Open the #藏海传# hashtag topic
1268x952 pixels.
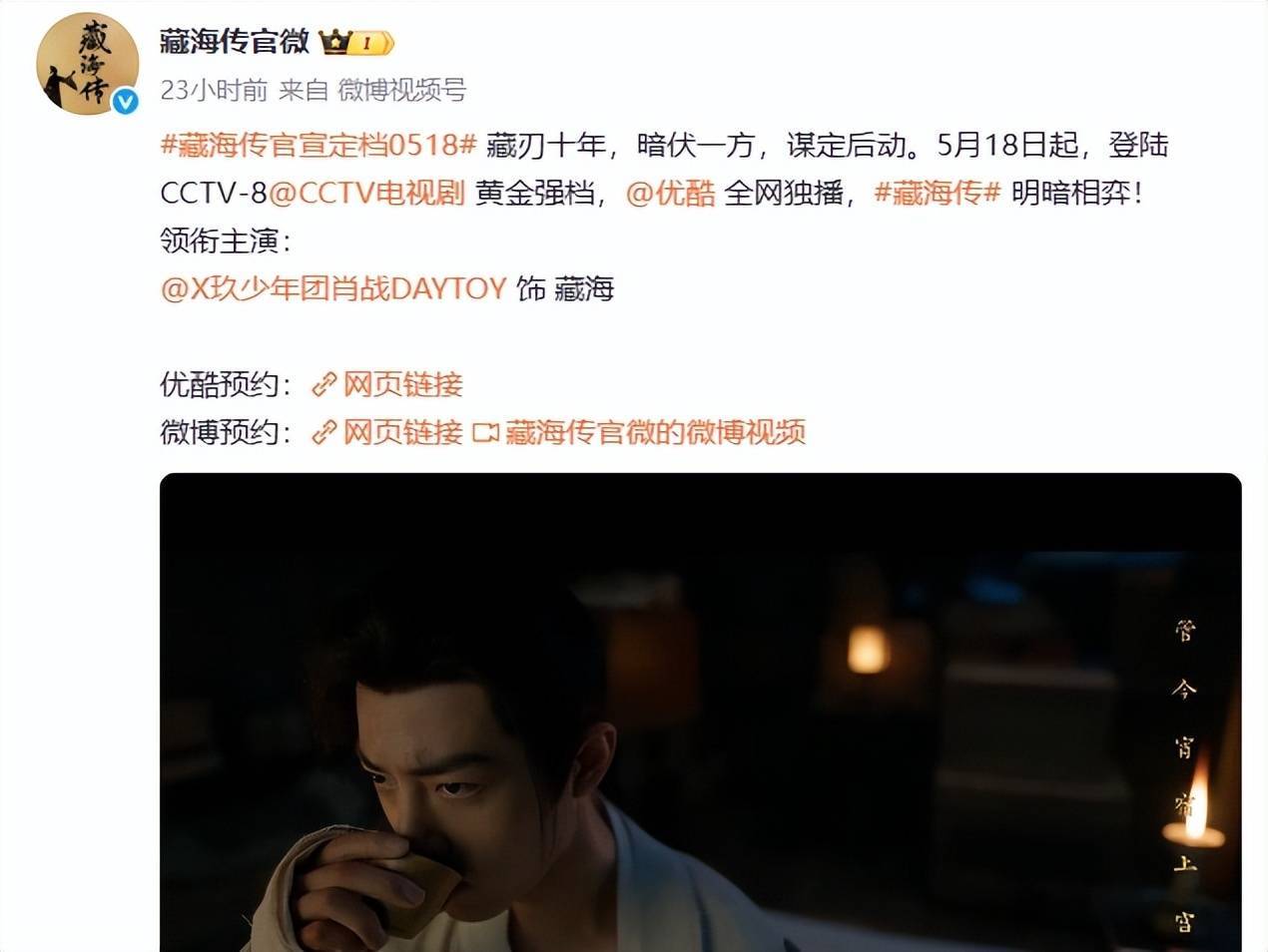pyautogui.click(x=938, y=193)
